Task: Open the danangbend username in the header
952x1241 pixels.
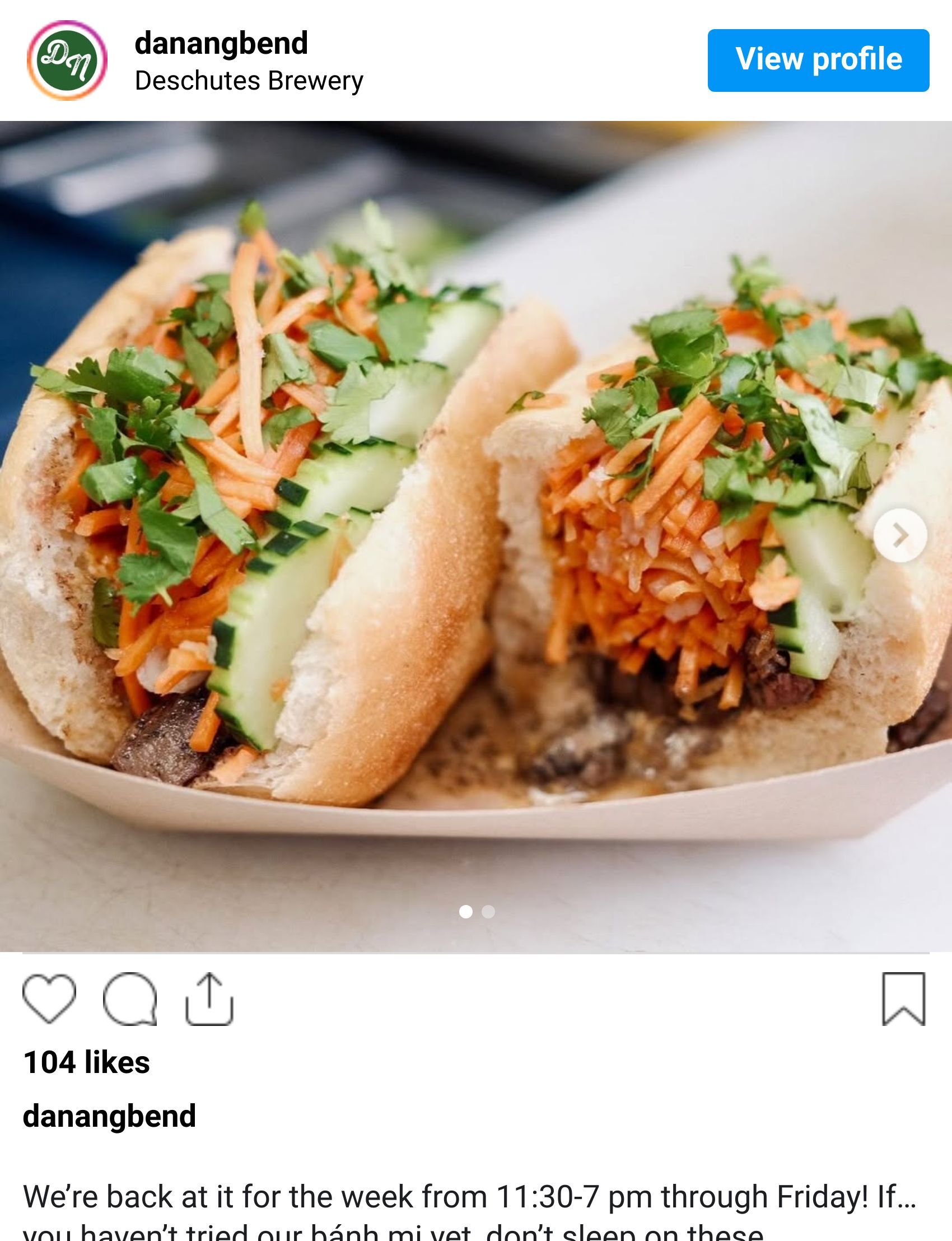Action: pyautogui.click(x=221, y=43)
